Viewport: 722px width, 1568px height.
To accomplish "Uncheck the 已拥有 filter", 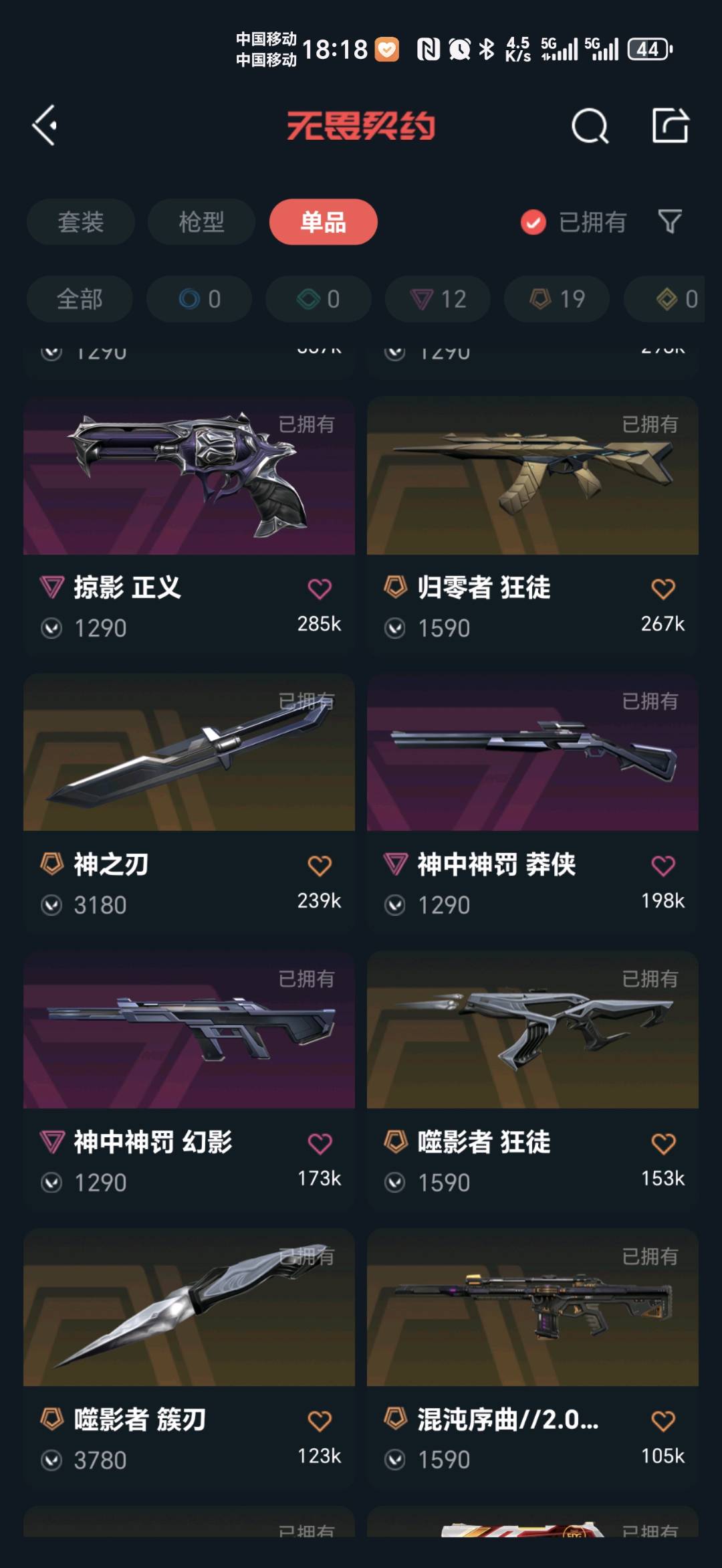I will [x=533, y=222].
